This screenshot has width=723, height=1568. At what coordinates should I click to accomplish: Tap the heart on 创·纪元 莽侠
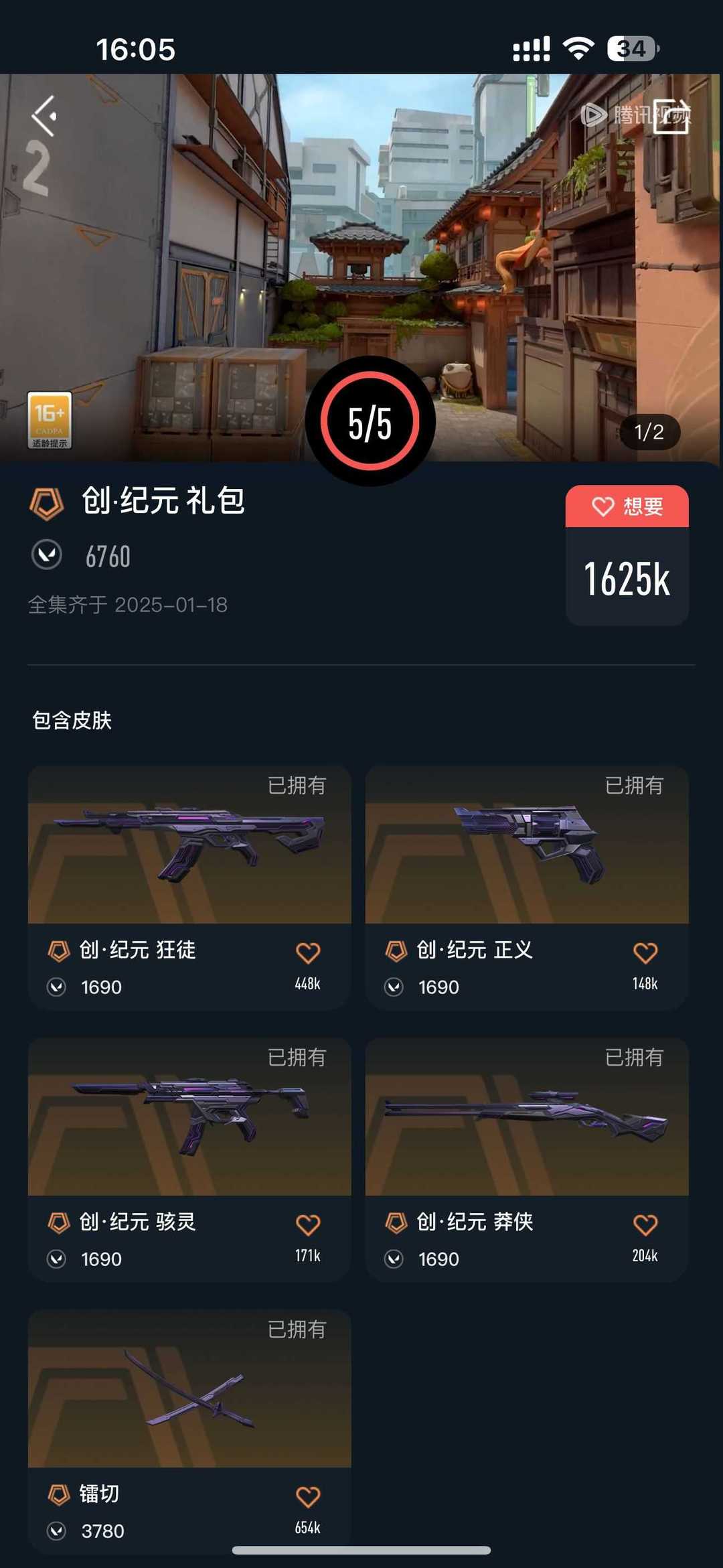[x=645, y=1224]
